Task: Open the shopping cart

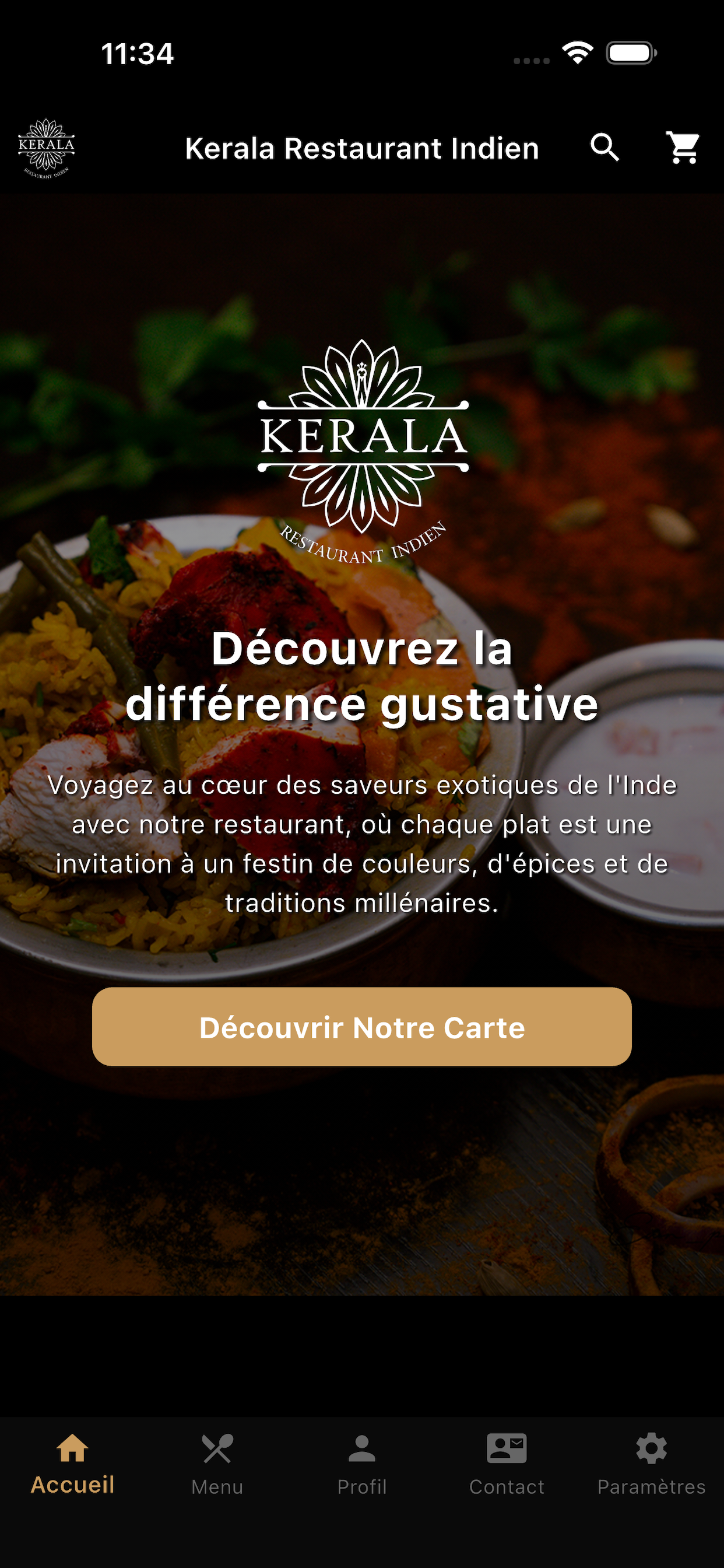Action: click(684, 148)
